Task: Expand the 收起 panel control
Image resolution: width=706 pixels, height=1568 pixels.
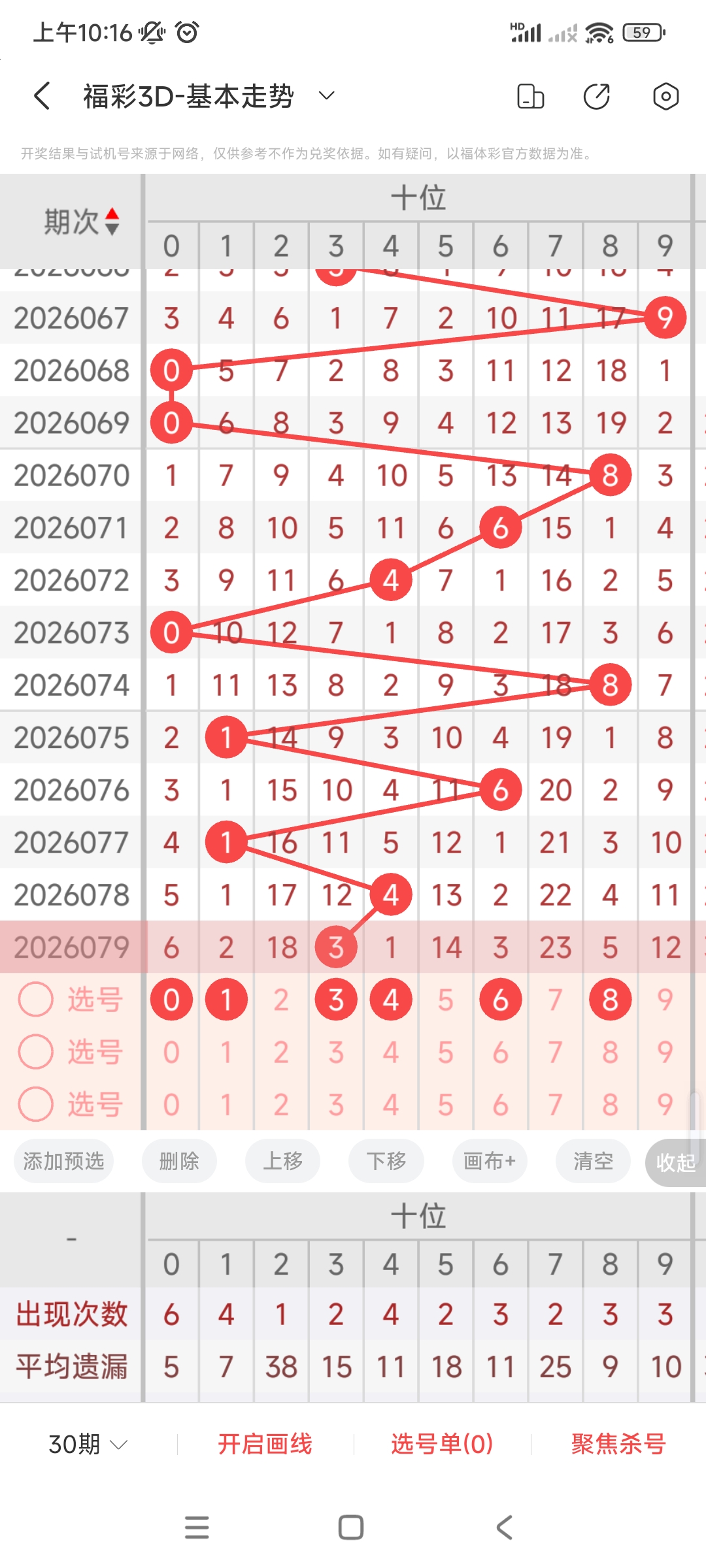Action: (x=675, y=1161)
